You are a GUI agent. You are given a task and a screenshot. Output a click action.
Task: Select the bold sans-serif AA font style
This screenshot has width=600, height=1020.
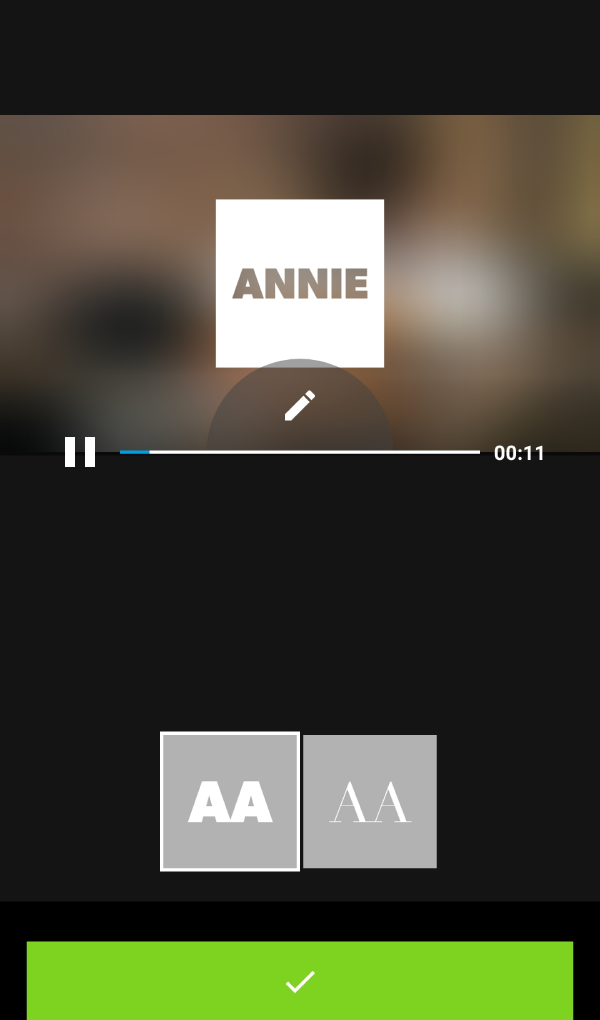point(230,801)
